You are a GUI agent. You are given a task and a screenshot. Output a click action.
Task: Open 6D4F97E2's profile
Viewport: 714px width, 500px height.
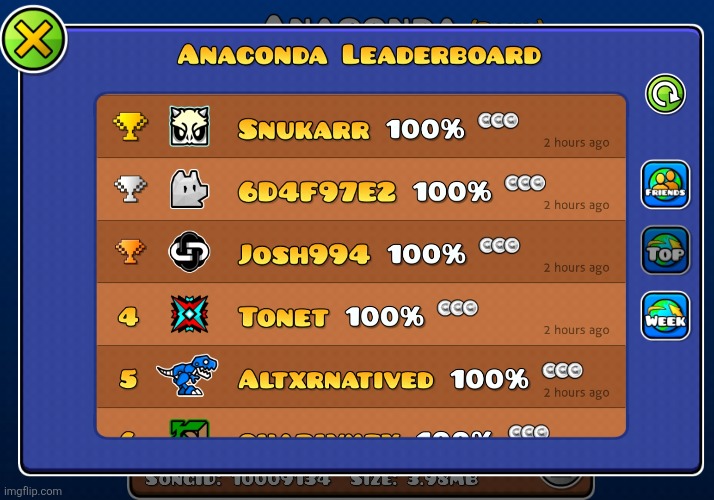coord(317,192)
